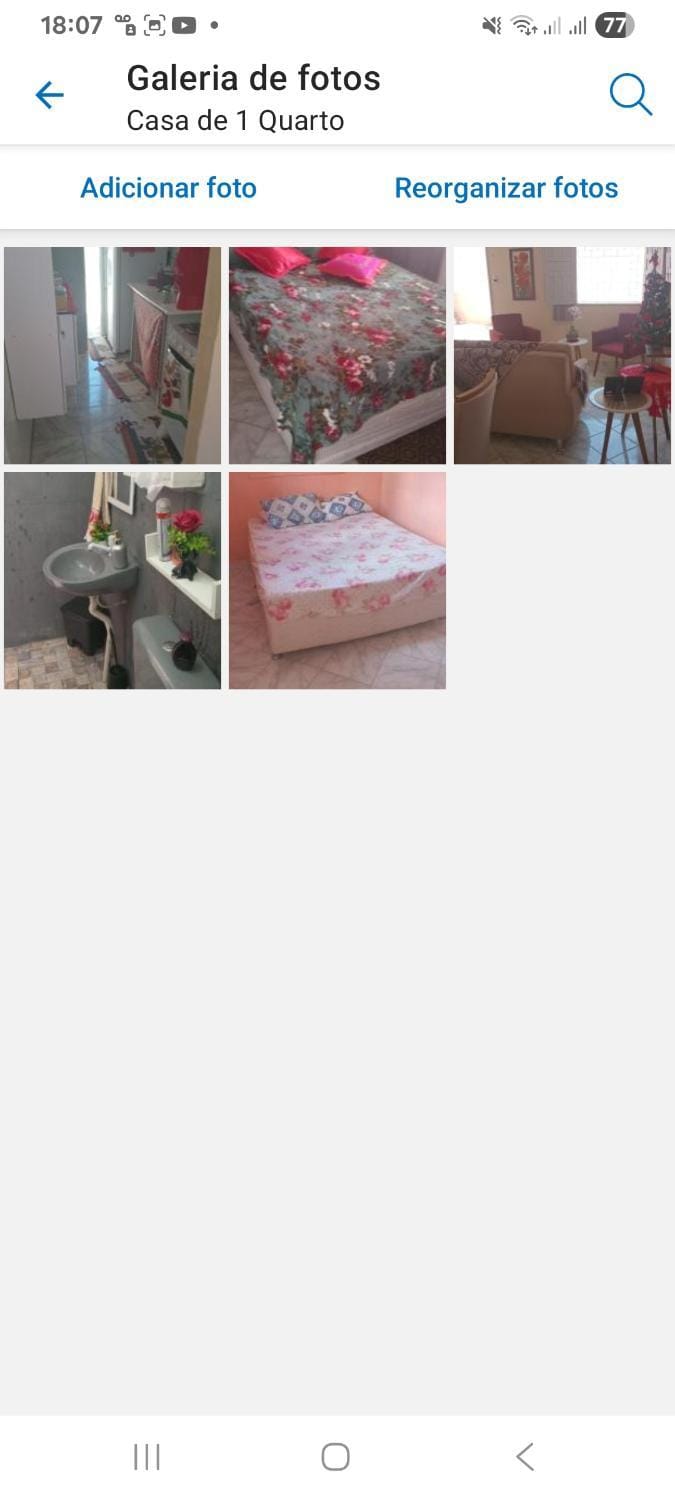Select Reorganizar fotos
The height and width of the screenshot is (1500, 675).
(x=506, y=188)
